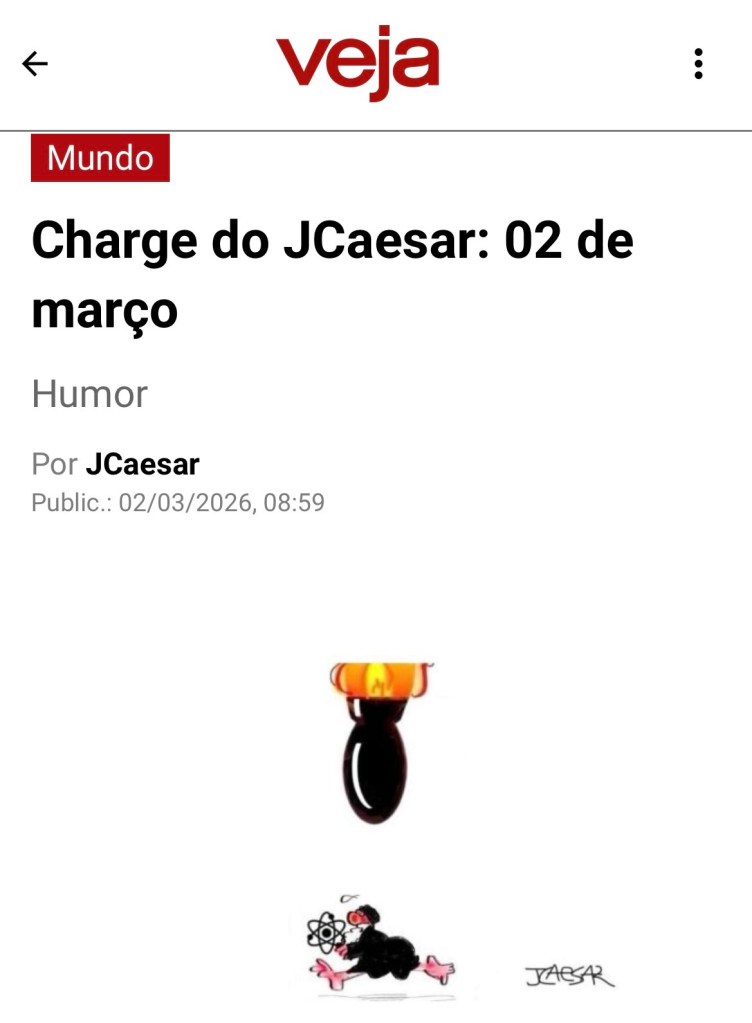This screenshot has height=1023, width=752.
Task: Open author JCaesar's page
Action: pyautogui.click(x=142, y=464)
